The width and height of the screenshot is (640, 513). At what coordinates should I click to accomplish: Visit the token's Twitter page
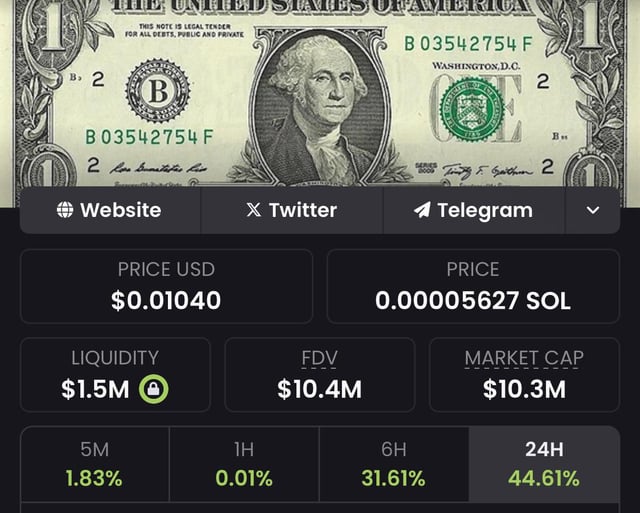292,210
